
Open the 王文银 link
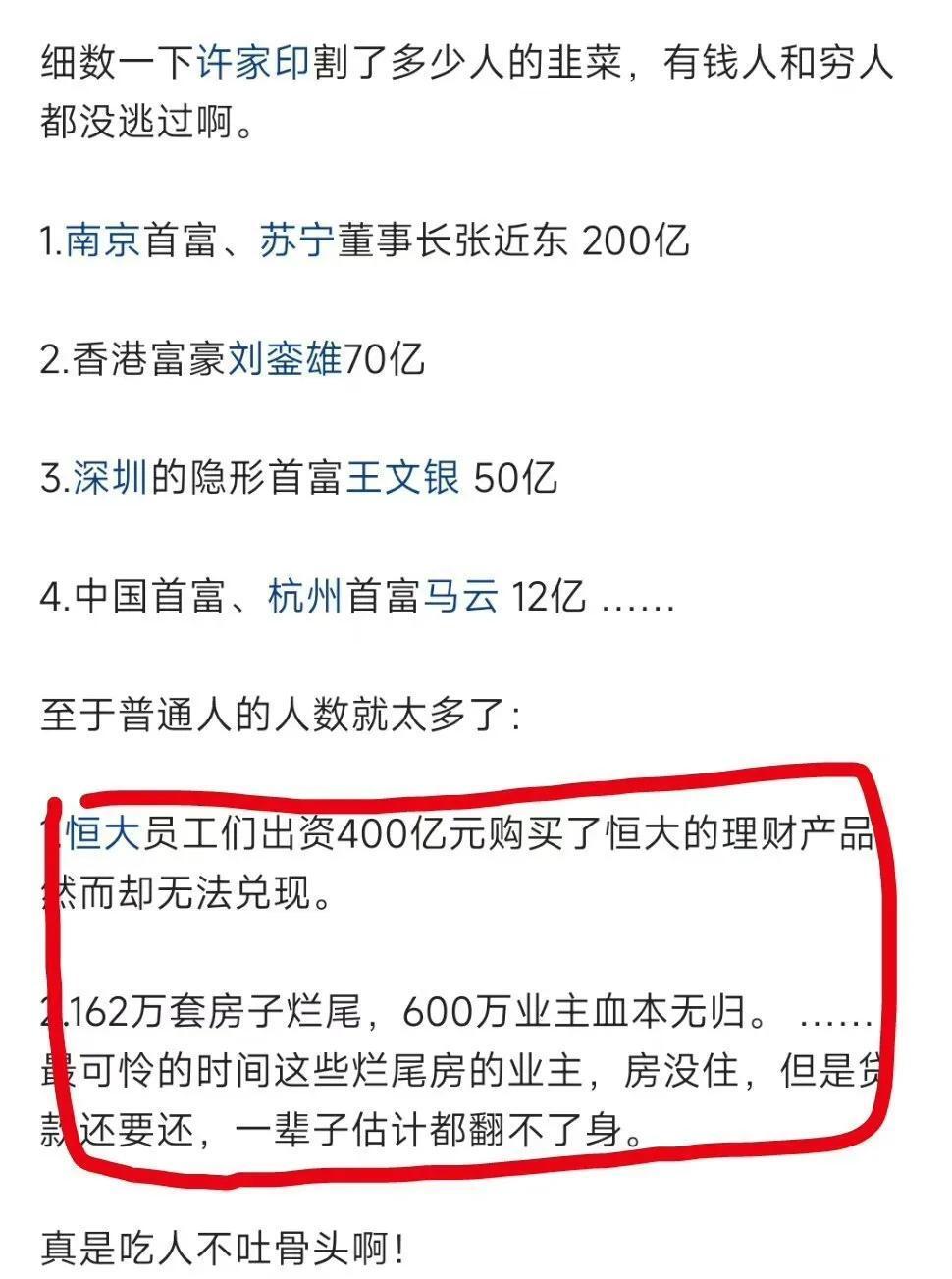tap(402, 478)
